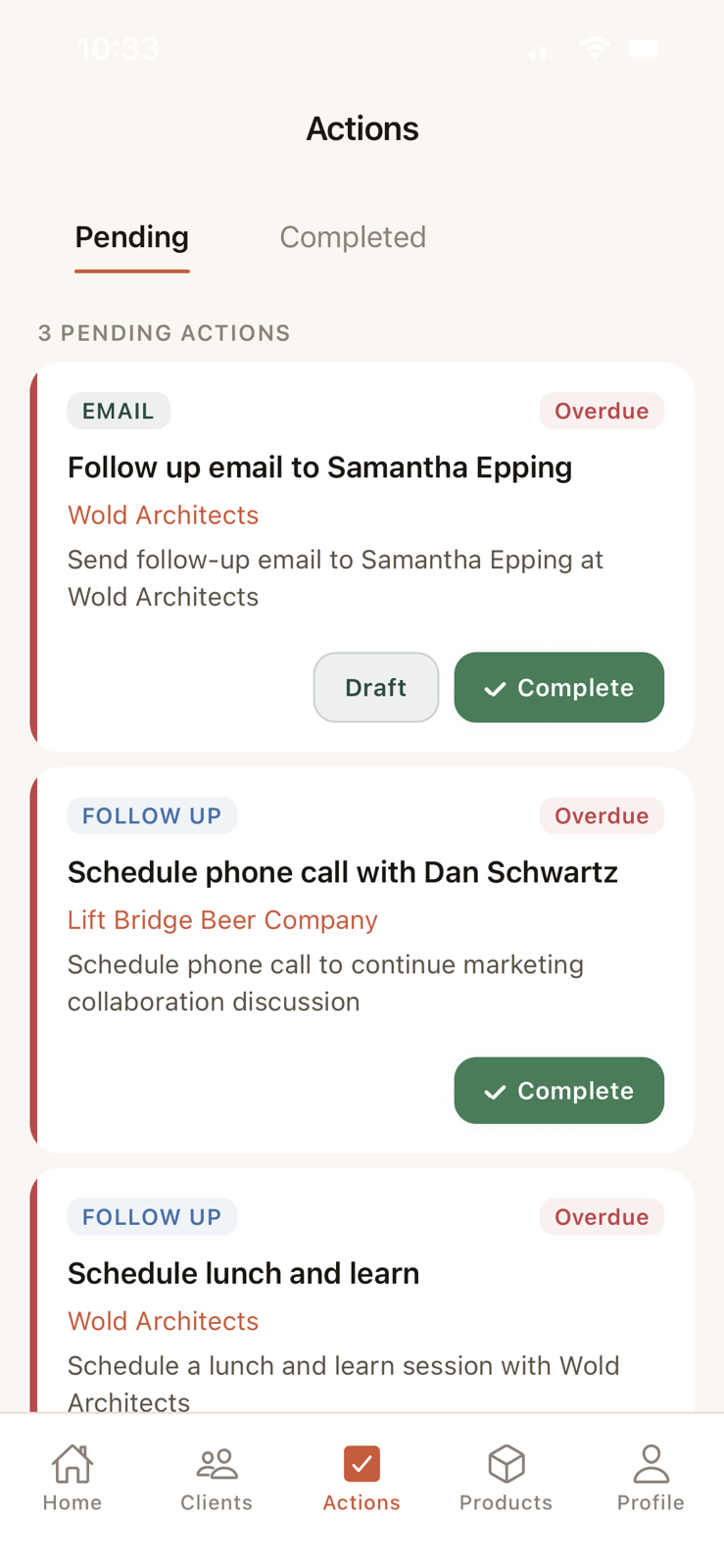Open Wold Architects from the email action
Viewport: 724px width, 1568px height.
tap(163, 514)
